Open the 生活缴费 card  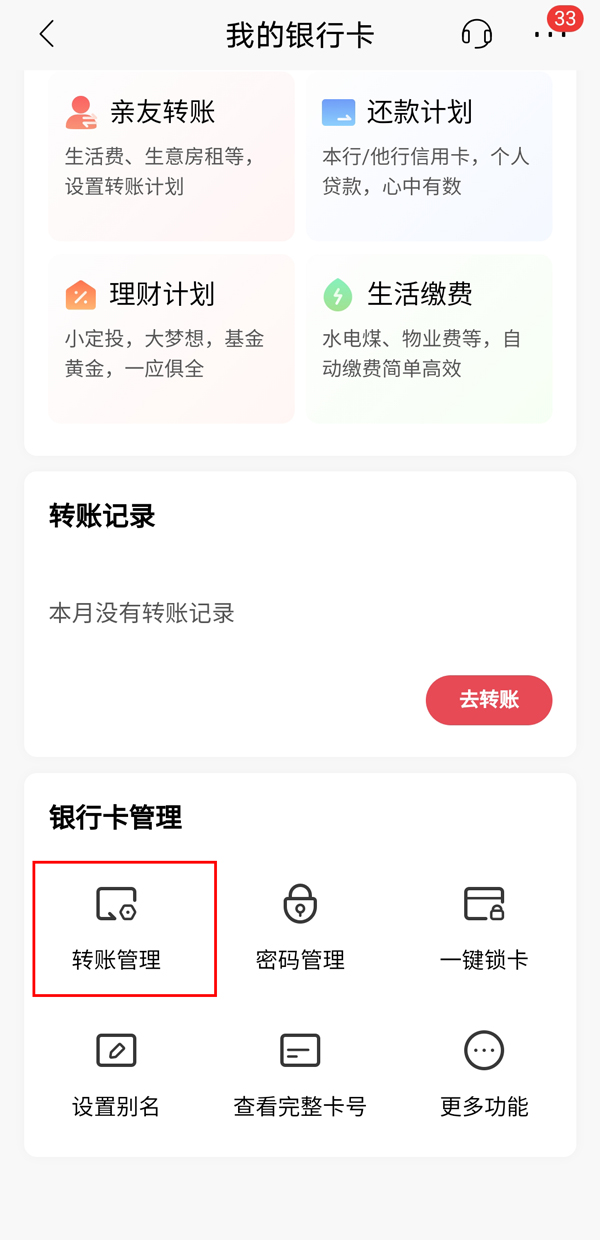[x=428, y=337]
